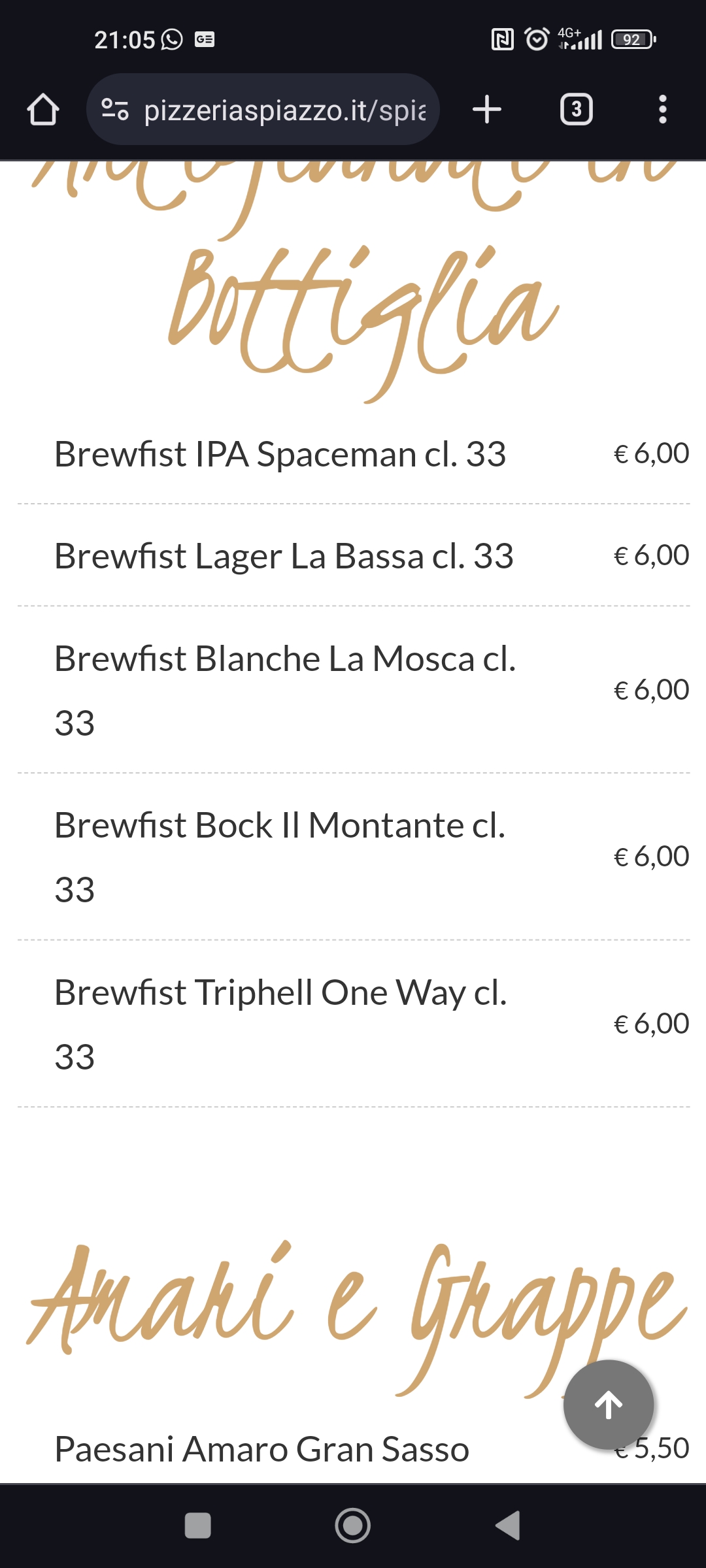The width and height of the screenshot is (706, 1568).
Task: Open a new browser tab
Action: [x=487, y=109]
